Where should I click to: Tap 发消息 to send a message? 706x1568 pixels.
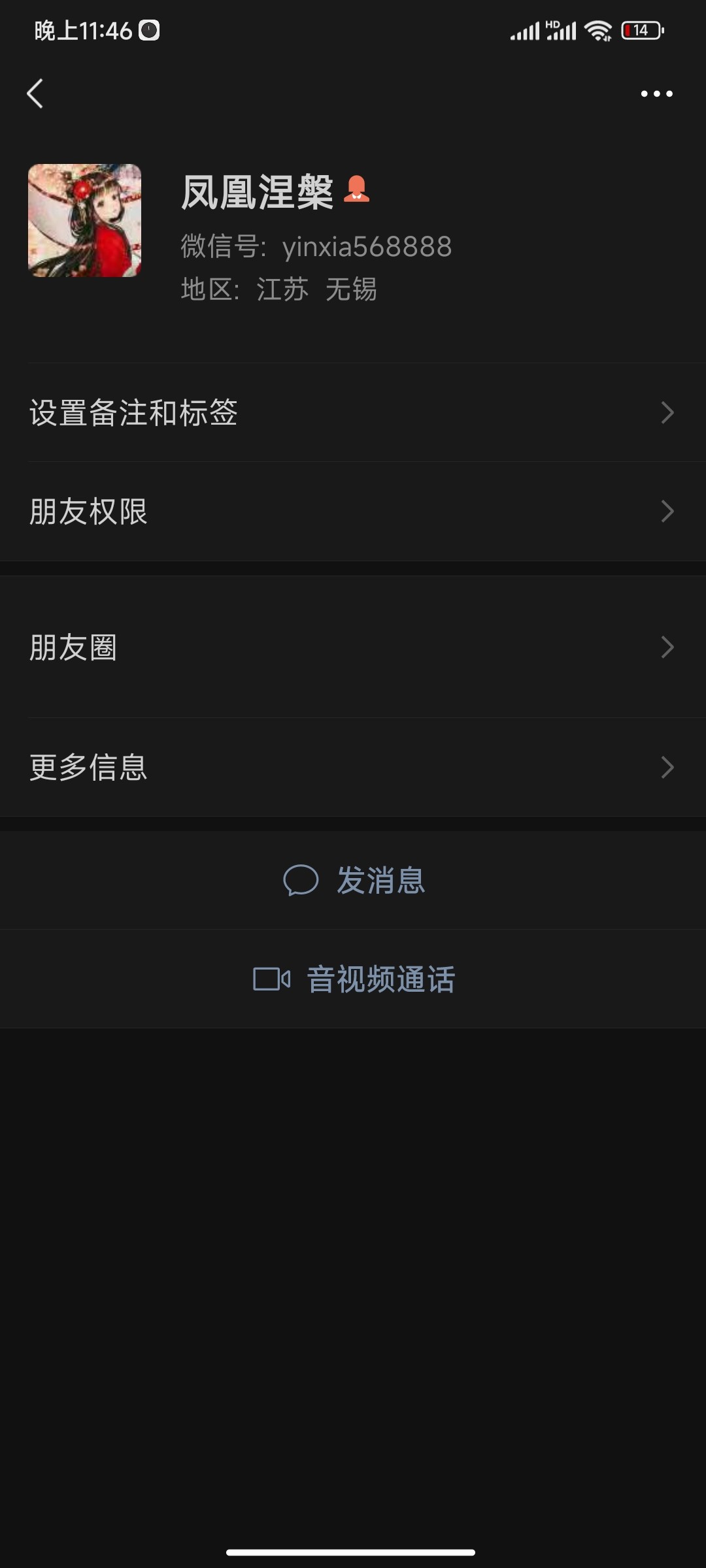[381, 880]
